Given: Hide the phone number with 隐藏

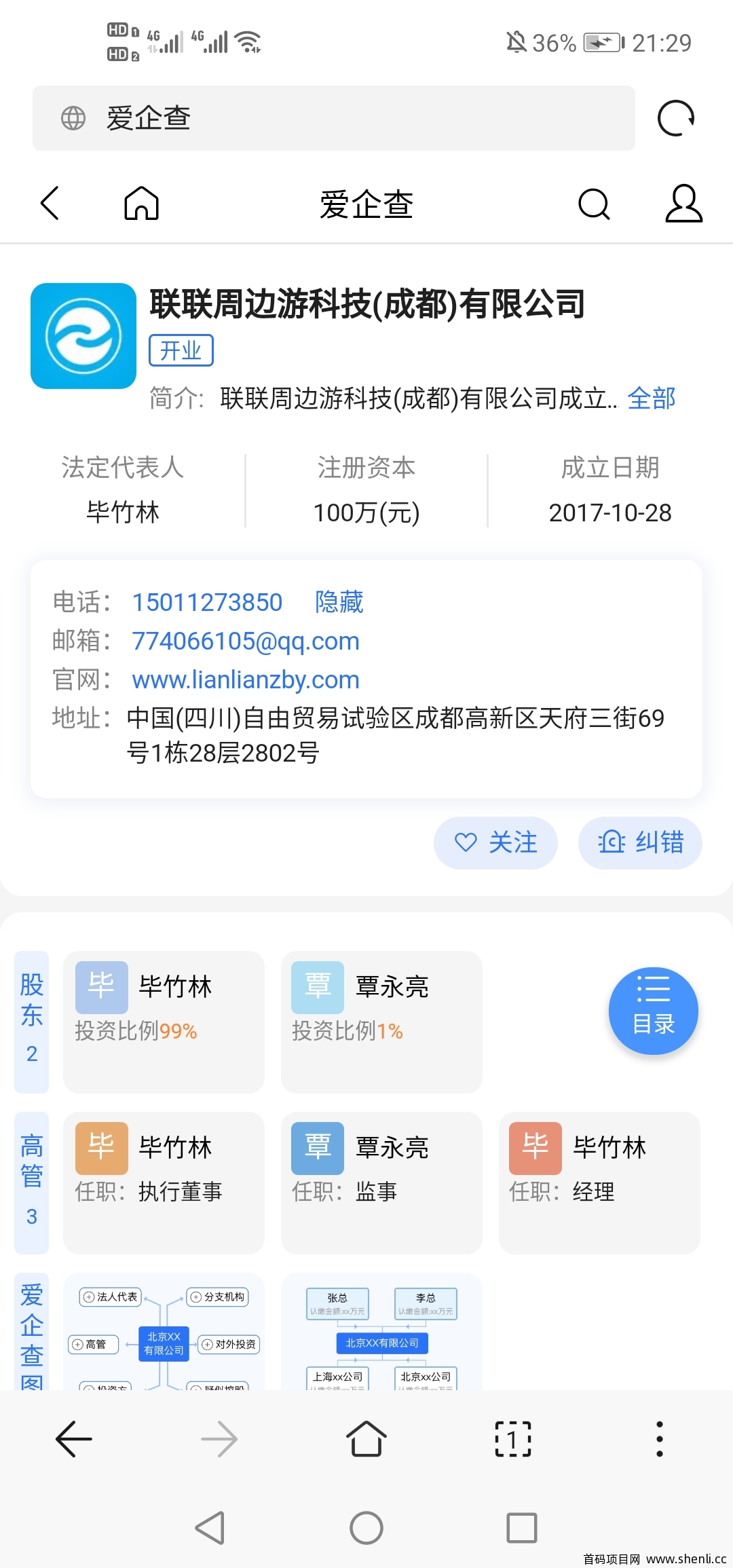Looking at the screenshot, I should (x=339, y=602).
